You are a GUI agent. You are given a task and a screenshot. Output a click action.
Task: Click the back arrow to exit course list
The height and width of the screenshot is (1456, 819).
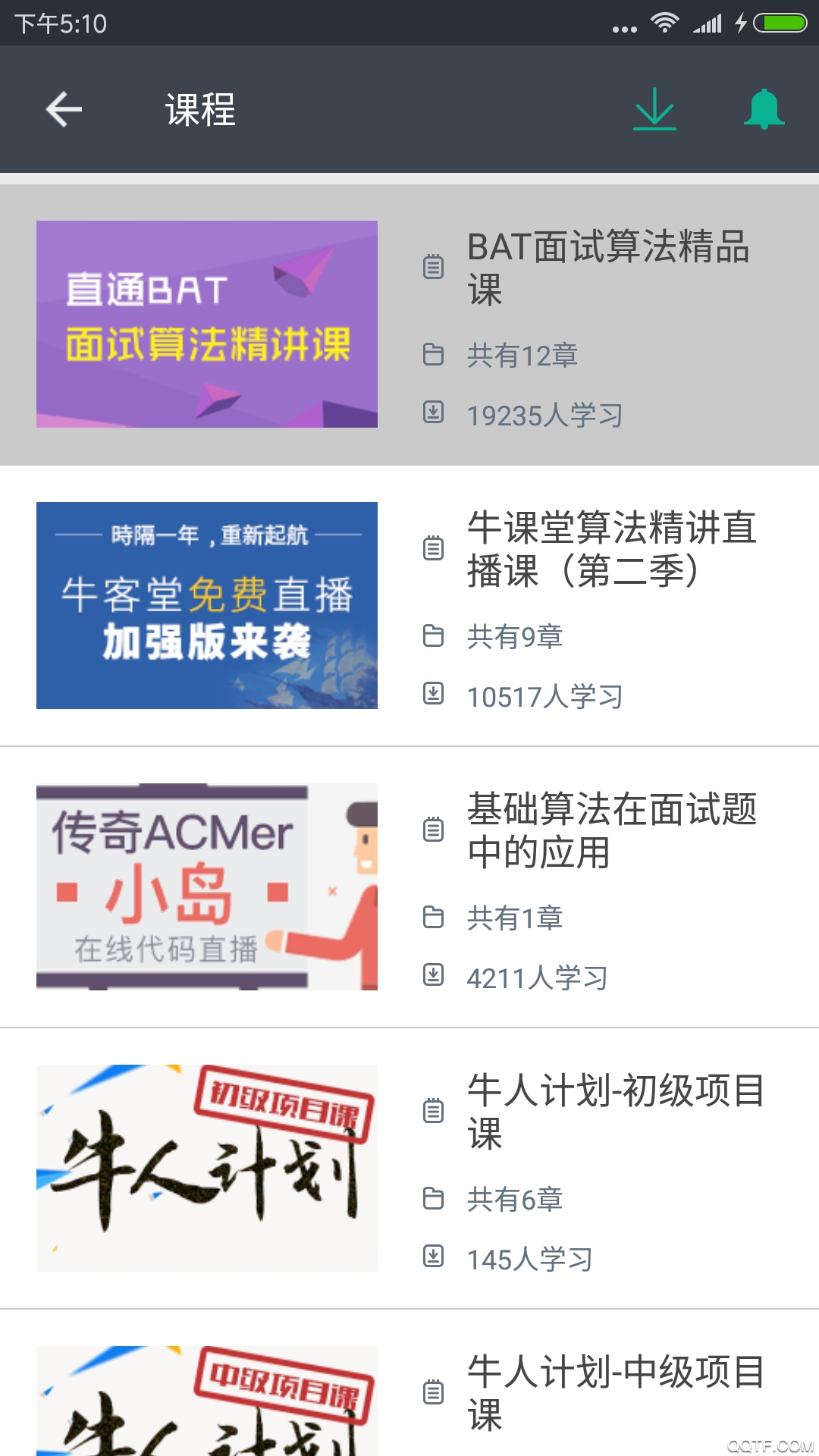tap(64, 108)
